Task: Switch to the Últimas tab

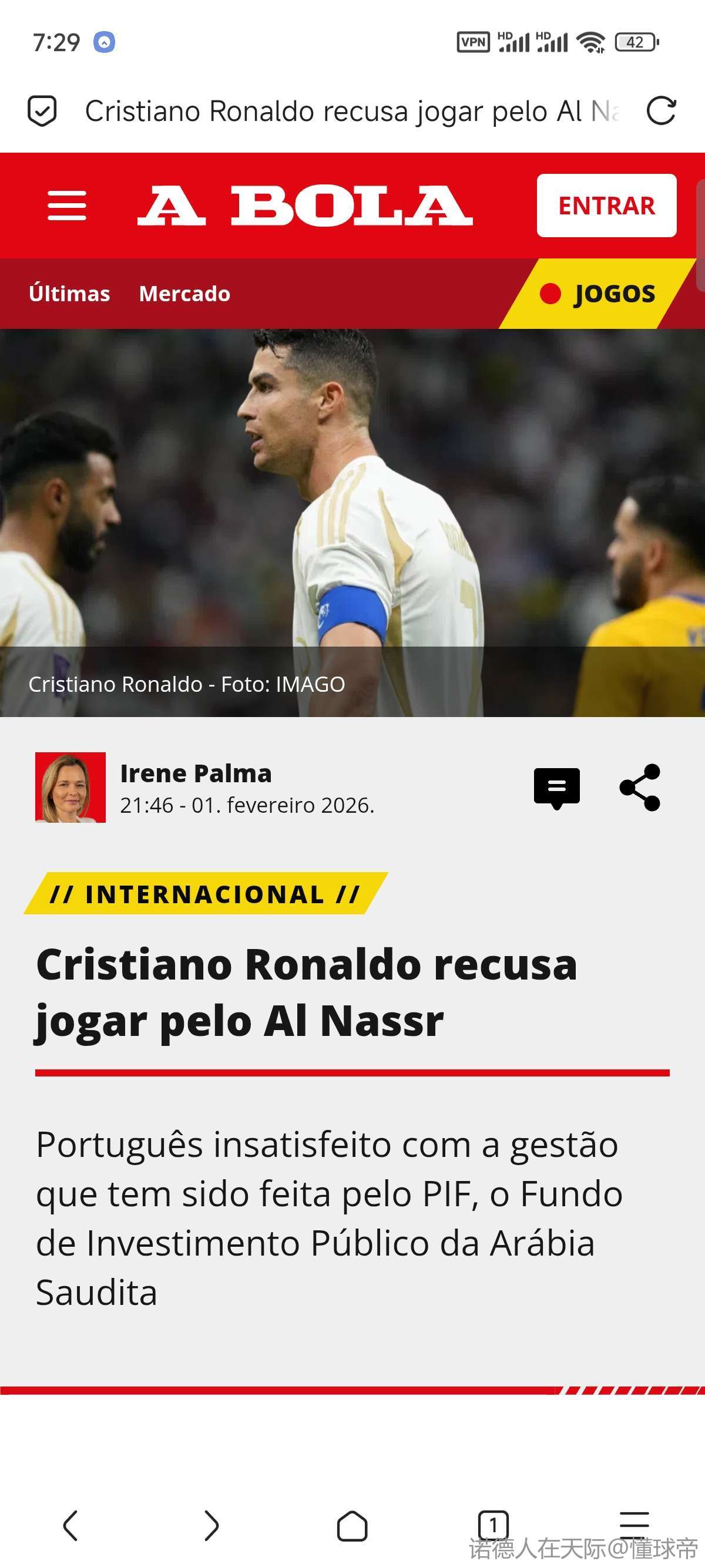Action: (69, 294)
